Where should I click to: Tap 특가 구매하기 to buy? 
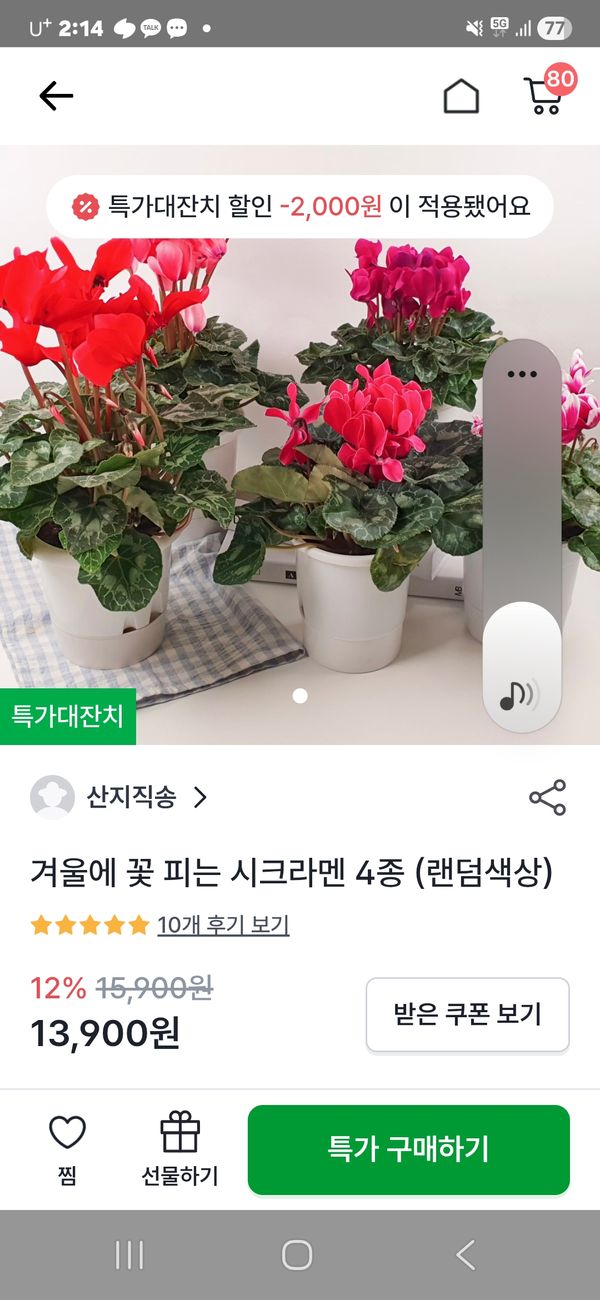pos(408,1149)
